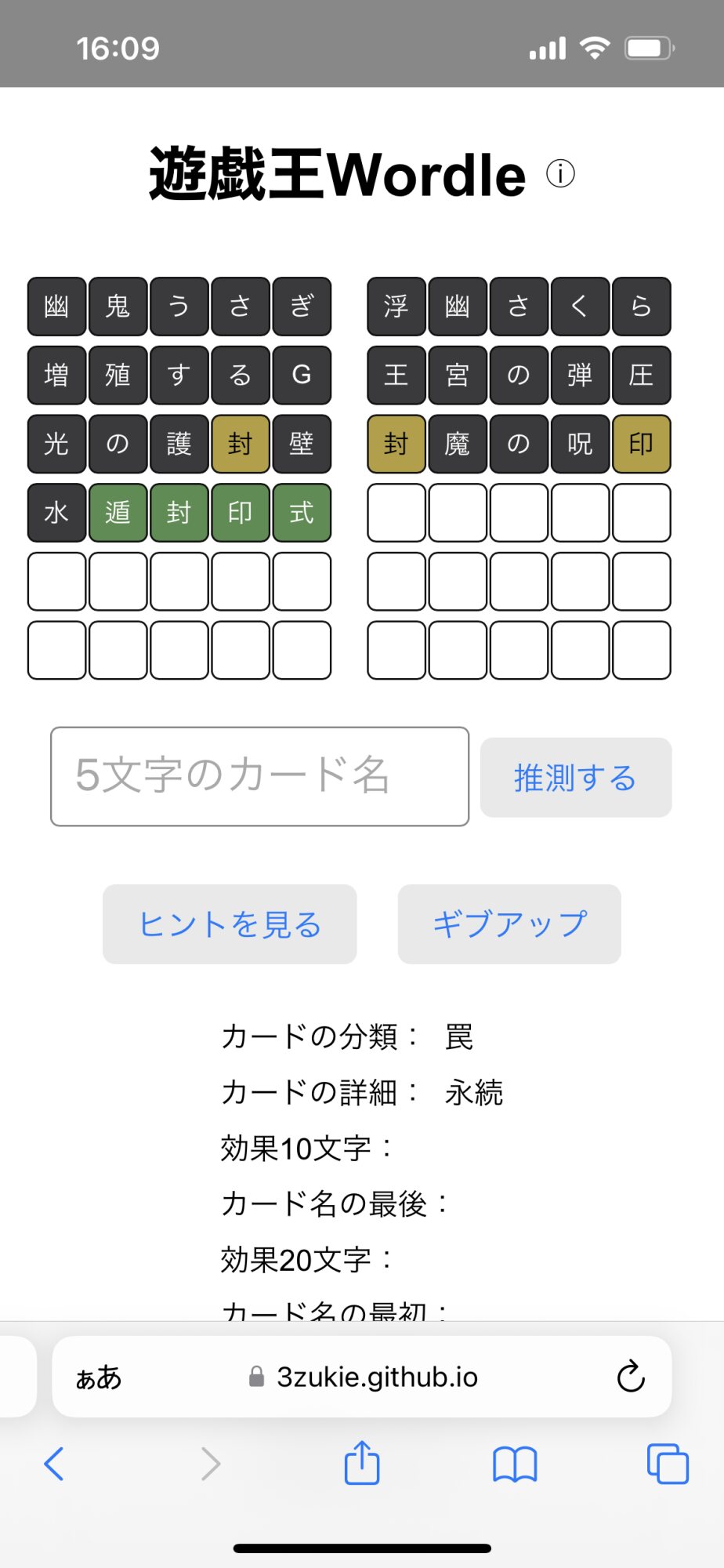Open the ぁあ page settings menu
The height and width of the screenshot is (1568, 724).
pos(99,1377)
